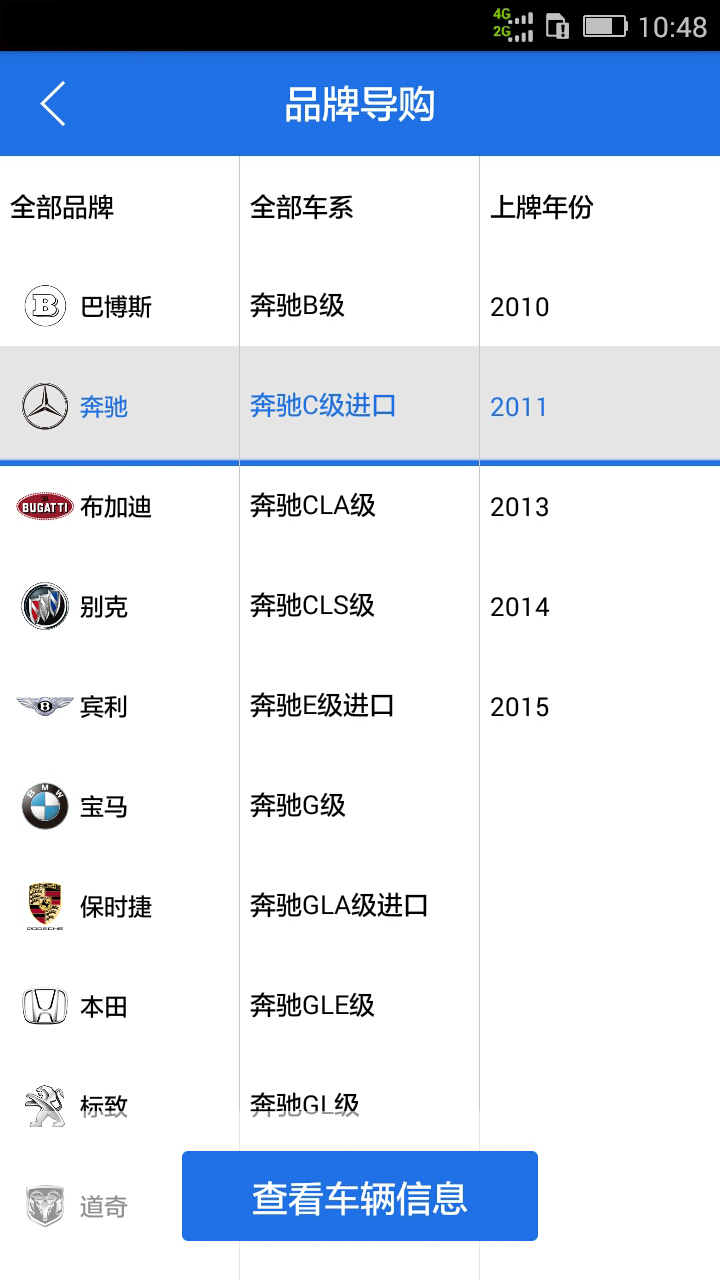
Task: Tap the 查看车辆信息 button
Action: pyautogui.click(x=360, y=1196)
